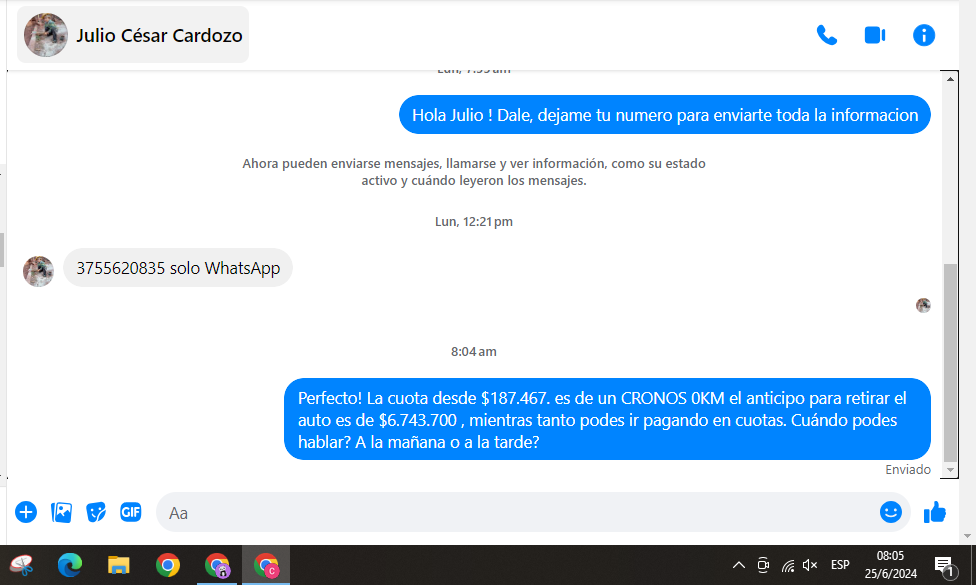Attach a photo from files
Viewport: 976px width, 585px height.
61,512
